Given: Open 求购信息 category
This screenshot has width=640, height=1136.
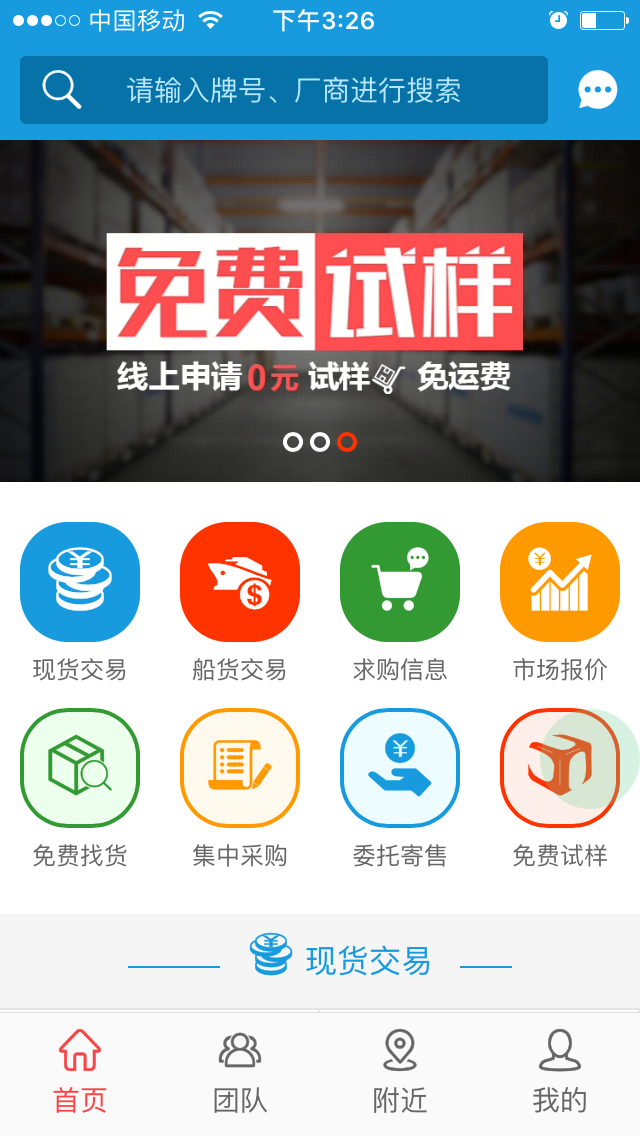Looking at the screenshot, I should (400, 582).
